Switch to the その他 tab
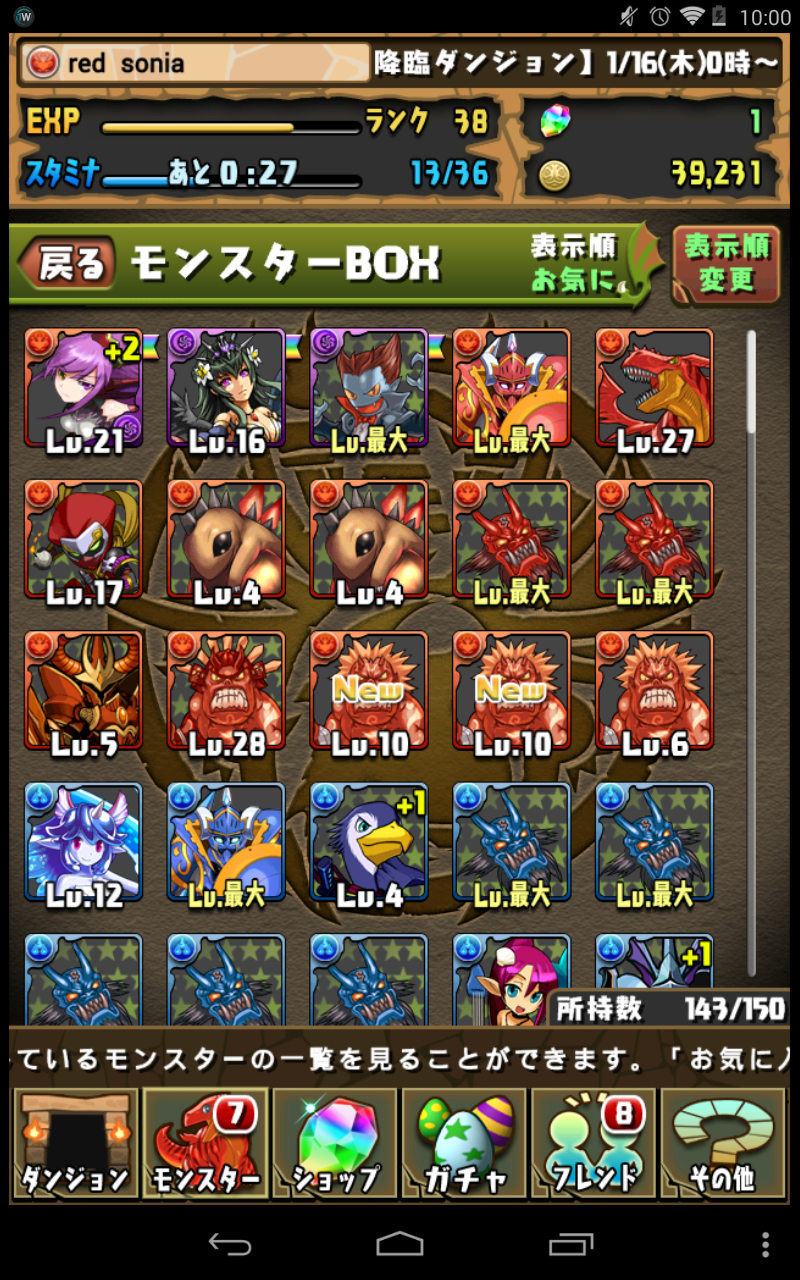This screenshot has height=1280, width=800. [722, 1145]
